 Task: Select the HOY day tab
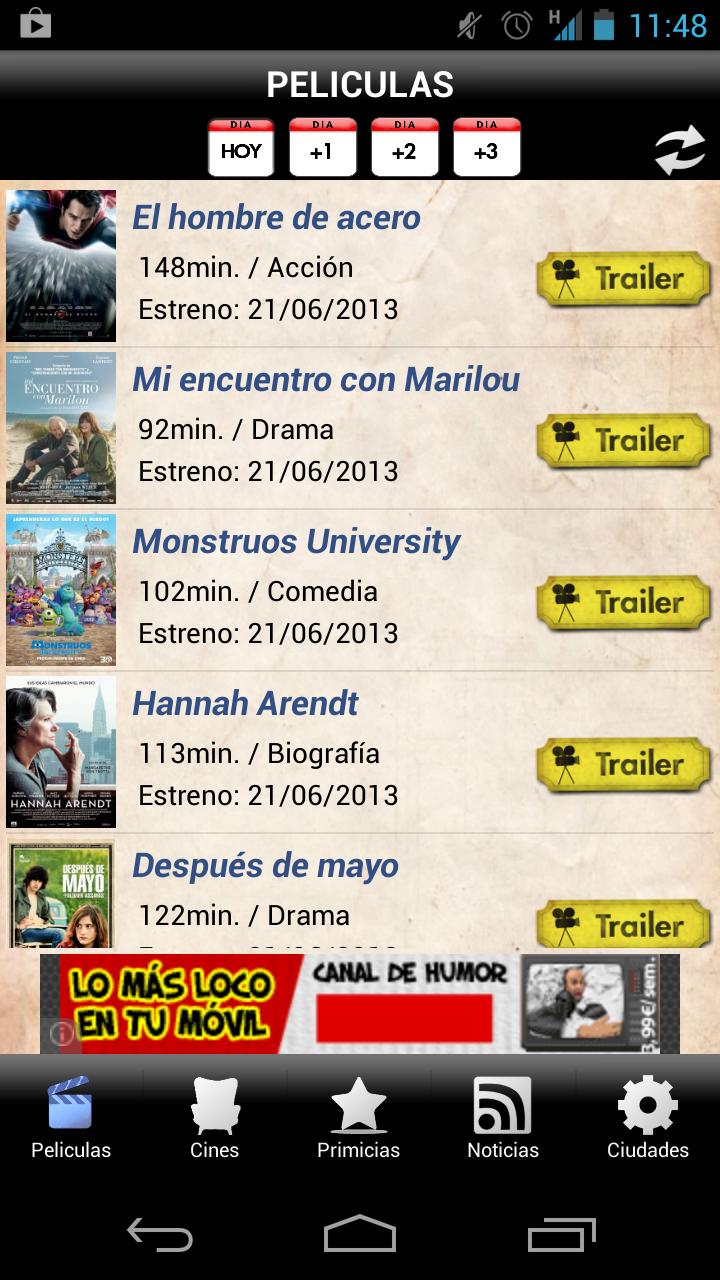(x=240, y=146)
